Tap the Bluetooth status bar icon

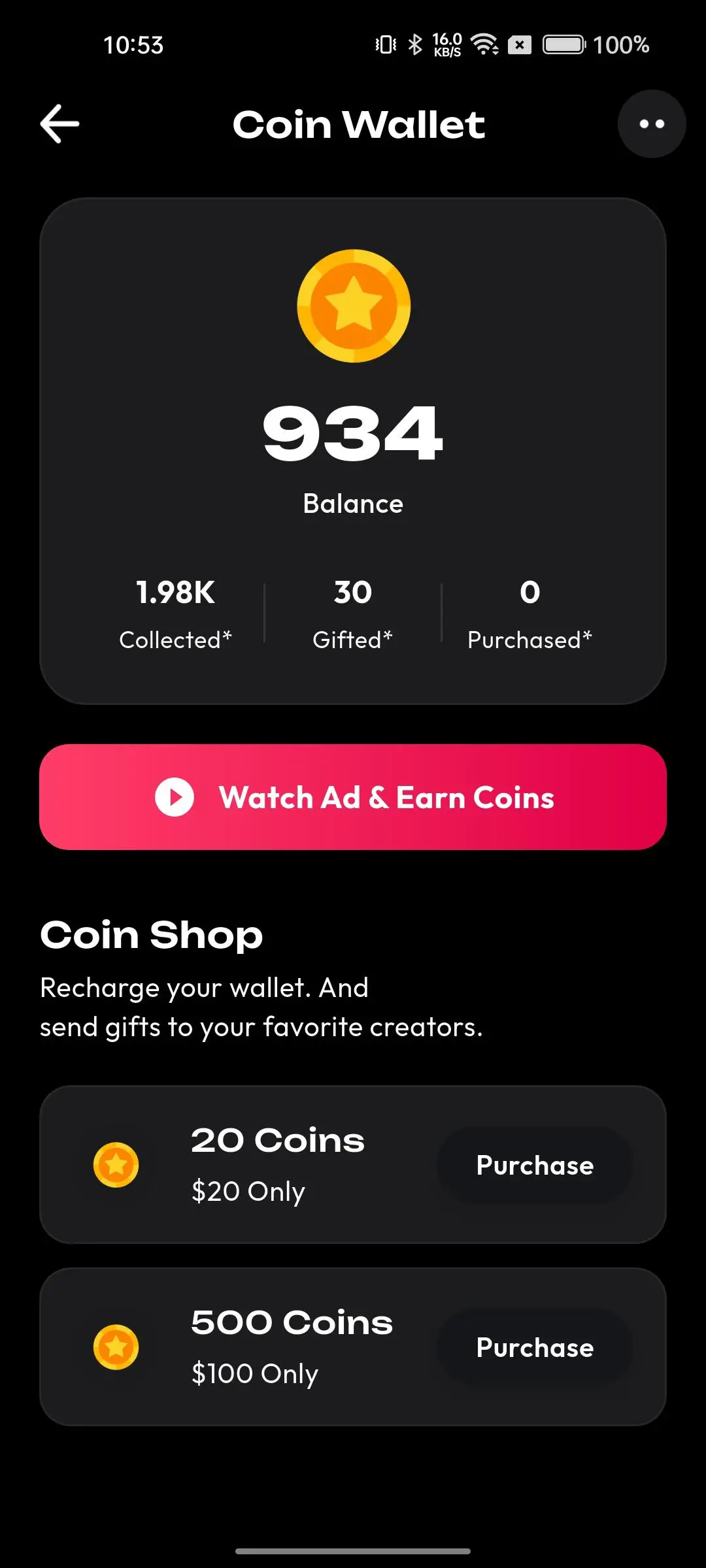(414, 44)
